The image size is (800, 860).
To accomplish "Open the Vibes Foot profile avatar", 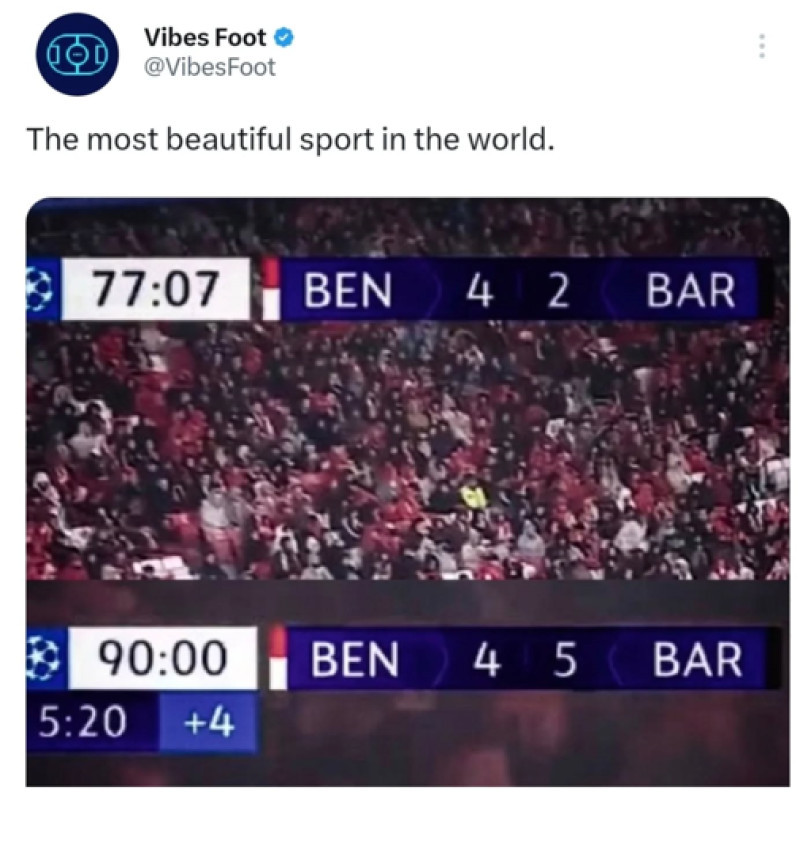I will (77, 53).
